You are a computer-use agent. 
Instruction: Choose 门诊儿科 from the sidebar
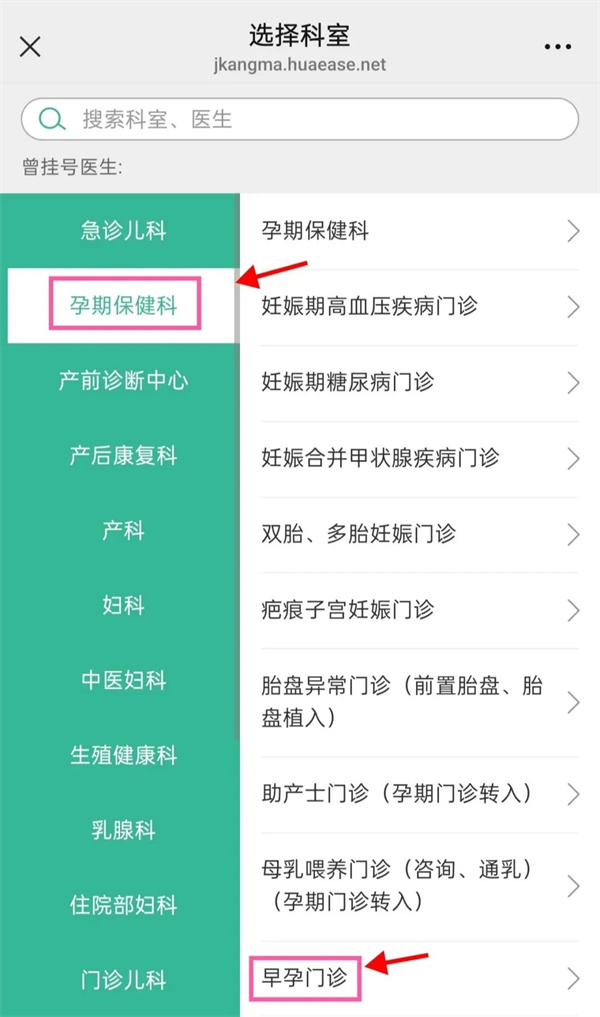pos(123,979)
